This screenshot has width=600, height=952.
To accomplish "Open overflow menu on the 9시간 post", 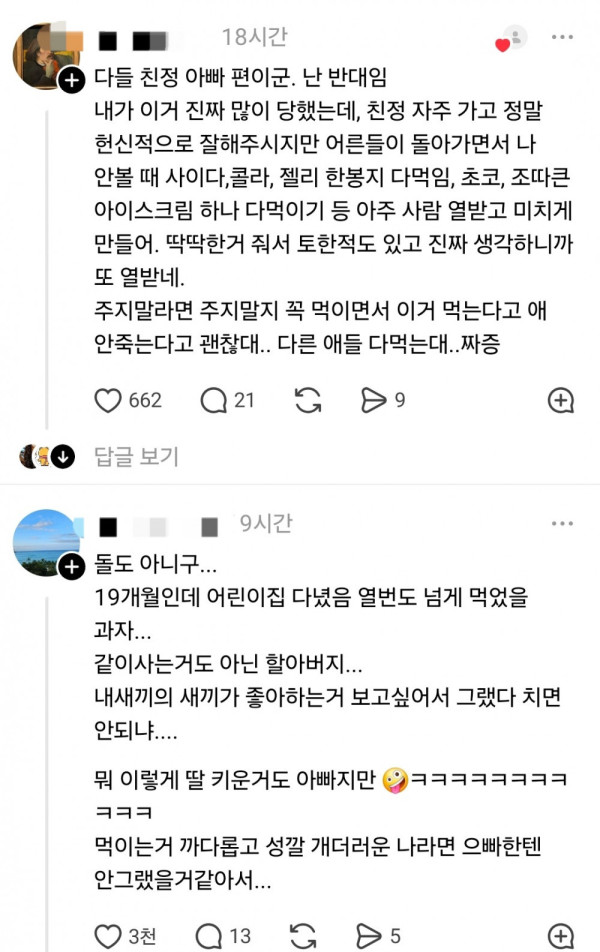I will point(562,523).
